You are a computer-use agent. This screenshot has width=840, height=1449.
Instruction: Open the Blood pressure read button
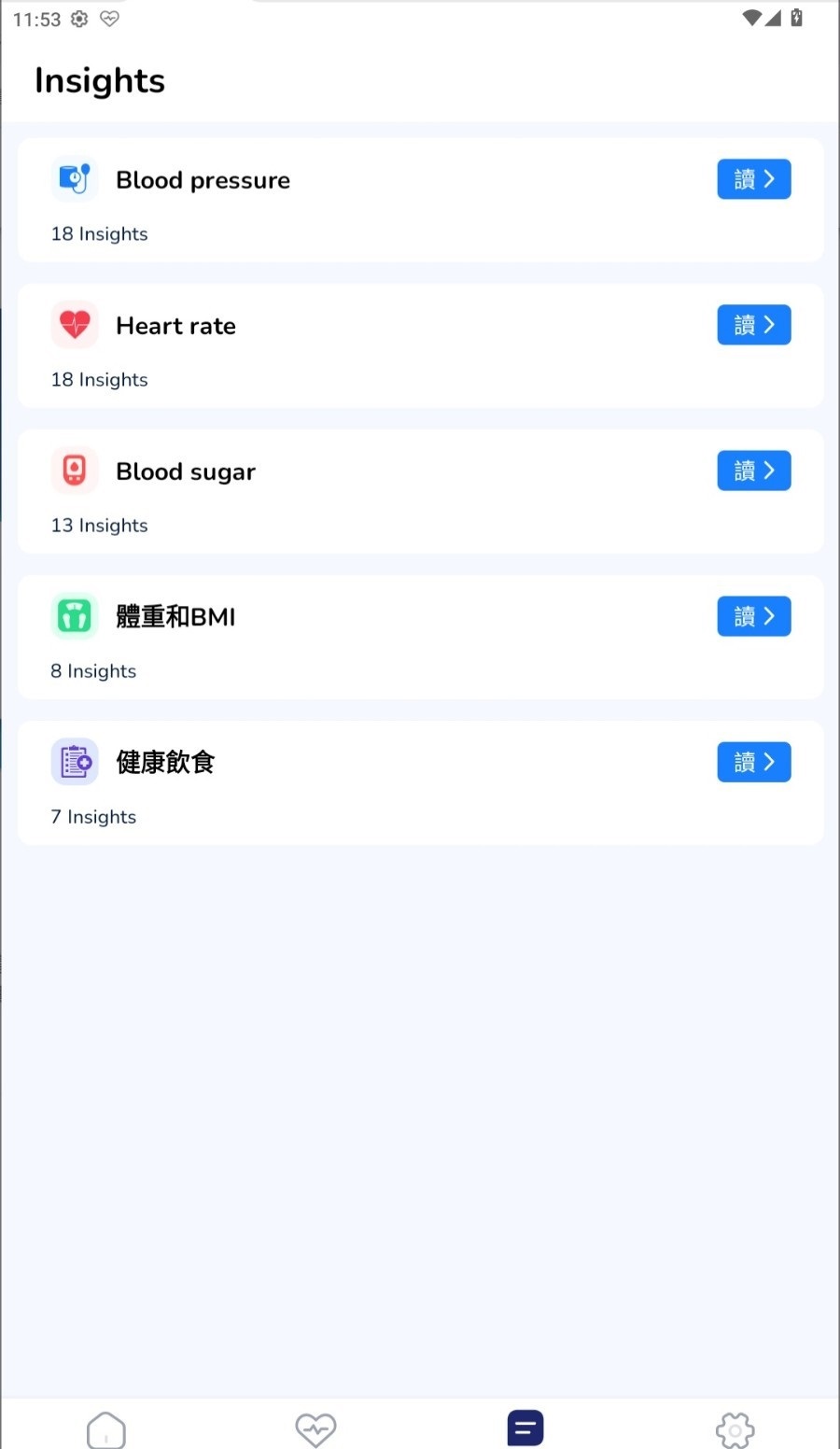point(754,179)
